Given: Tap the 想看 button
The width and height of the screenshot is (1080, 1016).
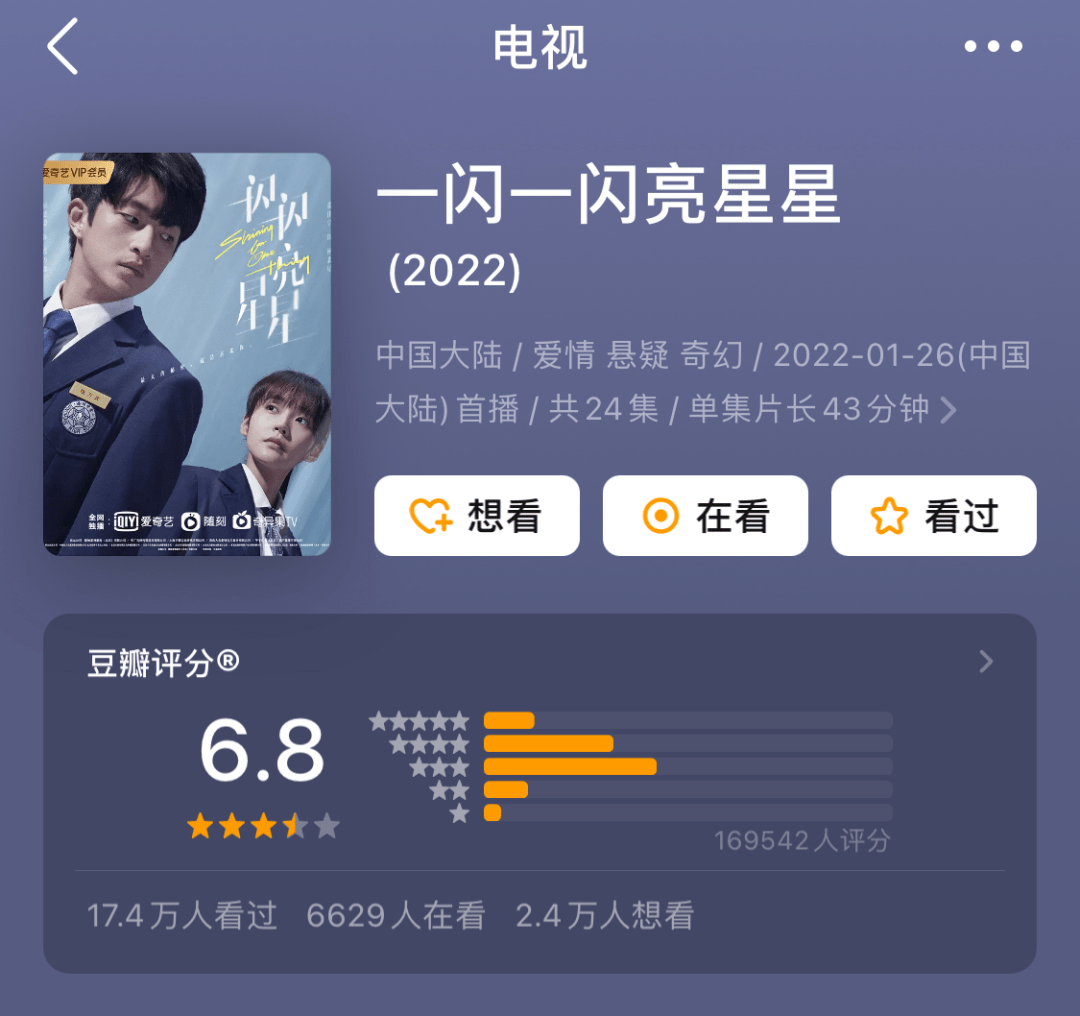Looking at the screenshot, I should point(476,516).
